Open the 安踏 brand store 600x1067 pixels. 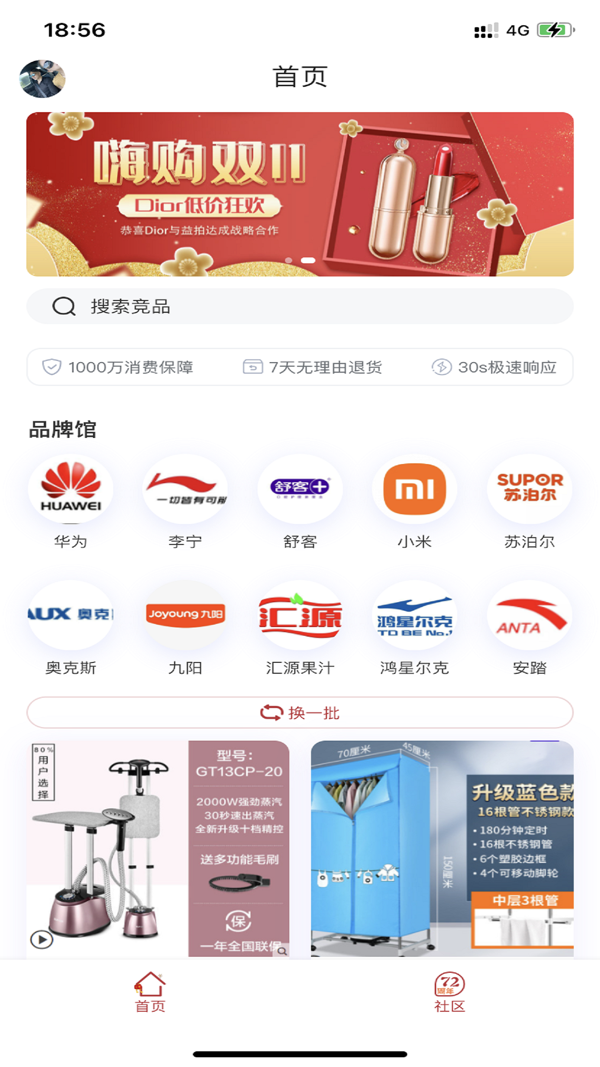pos(529,615)
